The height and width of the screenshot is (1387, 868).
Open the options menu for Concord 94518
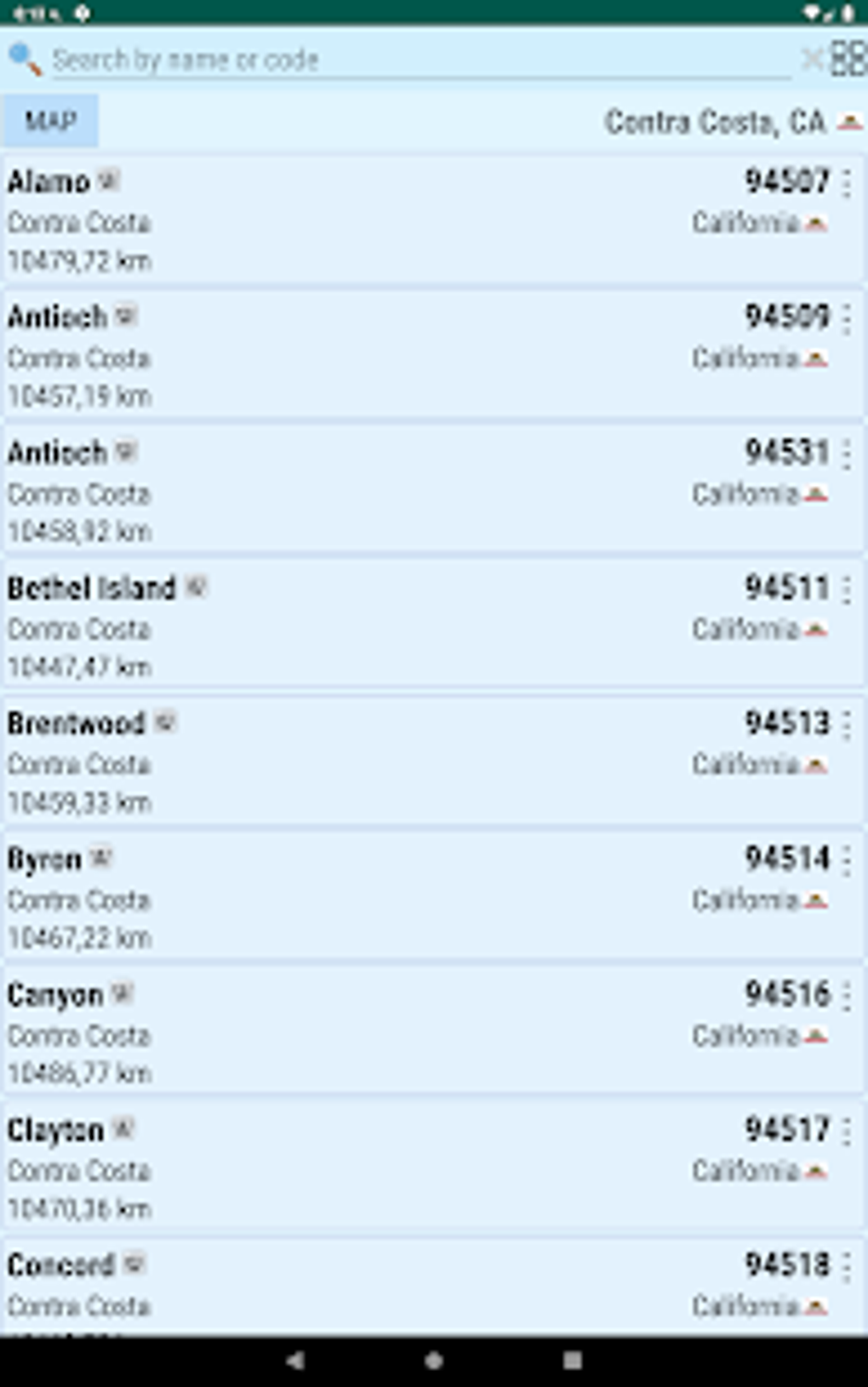pos(847,1267)
